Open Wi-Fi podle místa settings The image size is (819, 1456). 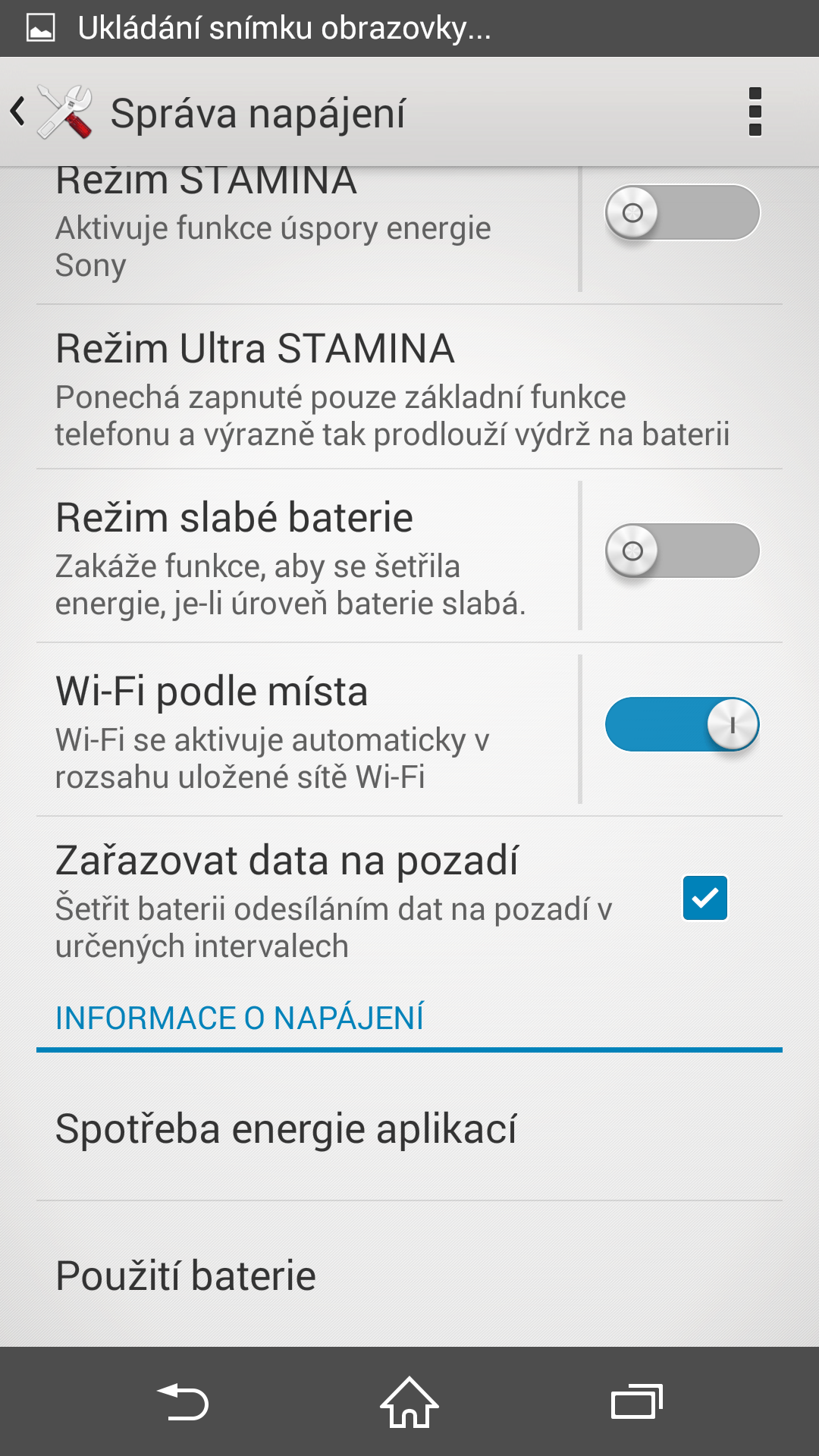307,730
